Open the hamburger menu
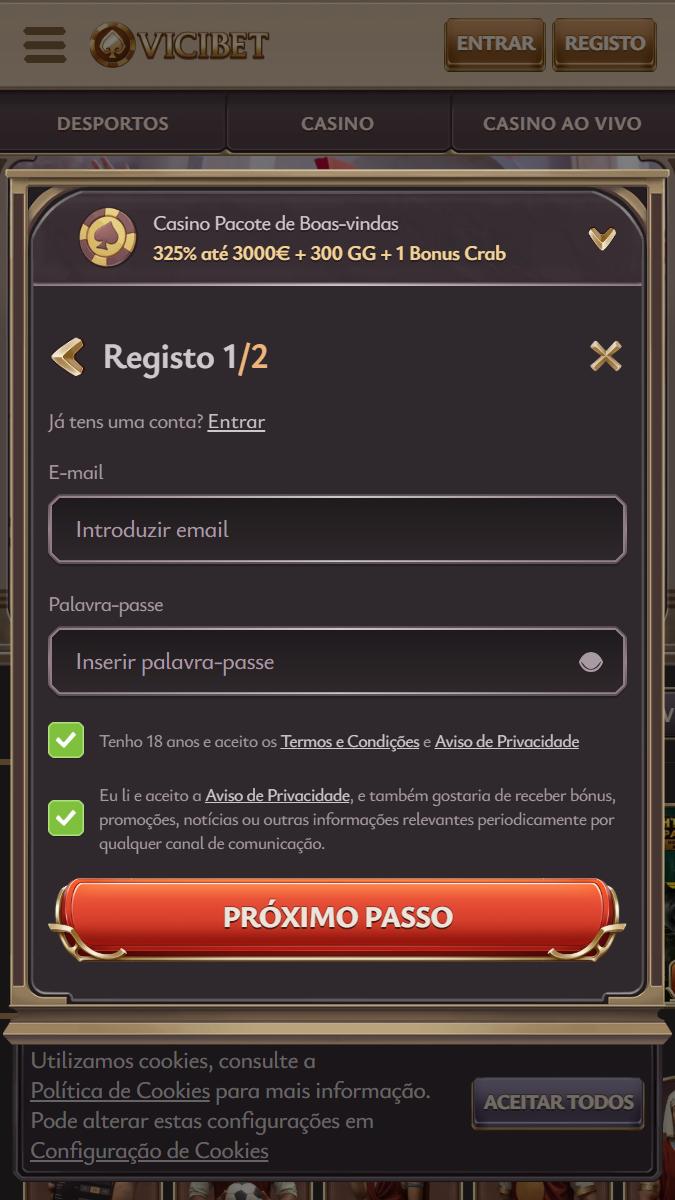The width and height of the screenshot is (675, 1200). (x=45, y=44)
